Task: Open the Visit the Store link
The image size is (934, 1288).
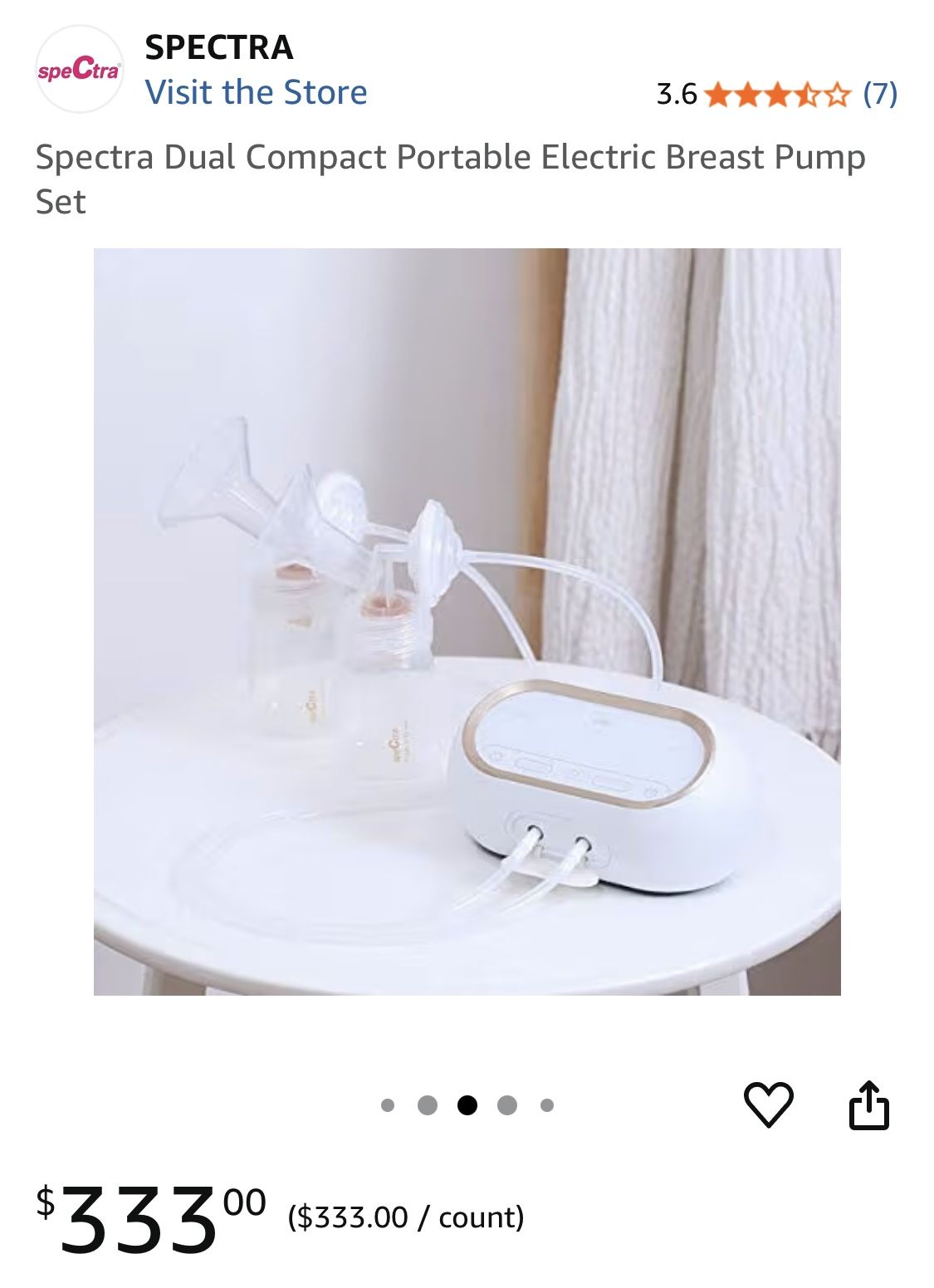Action: pos(257,92)
